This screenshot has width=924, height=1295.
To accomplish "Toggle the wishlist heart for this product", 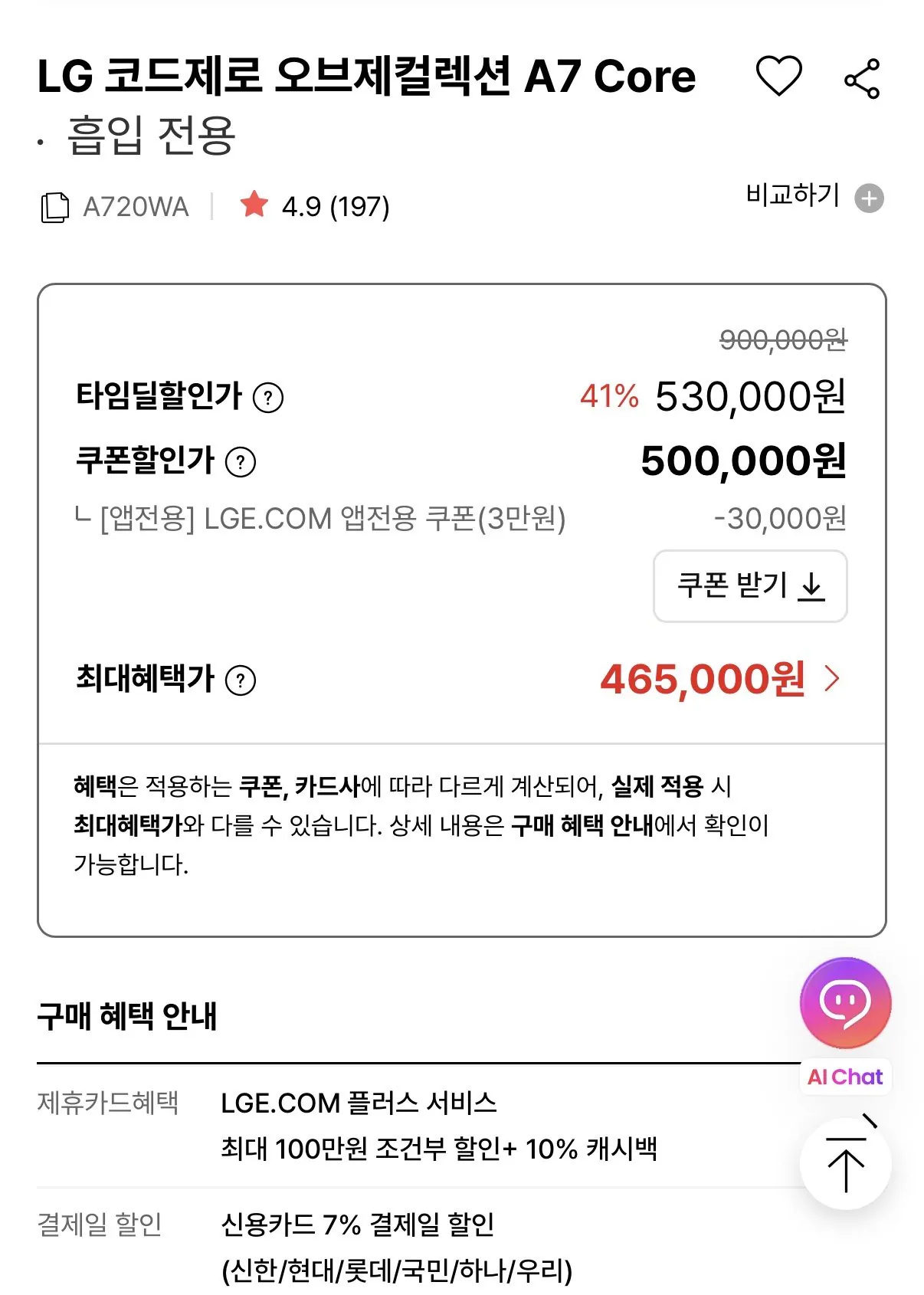I will 778,77.
